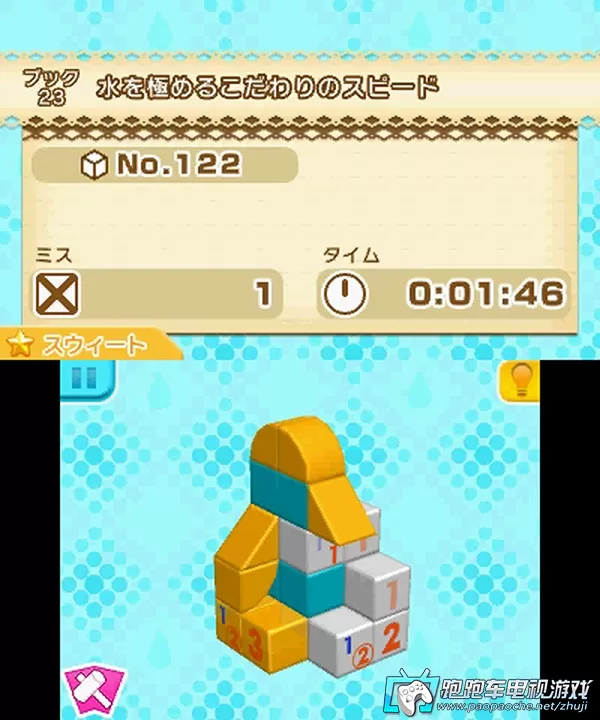Open the lightbulb hint button
600x720 pixels.
click(x=519, y=380)
